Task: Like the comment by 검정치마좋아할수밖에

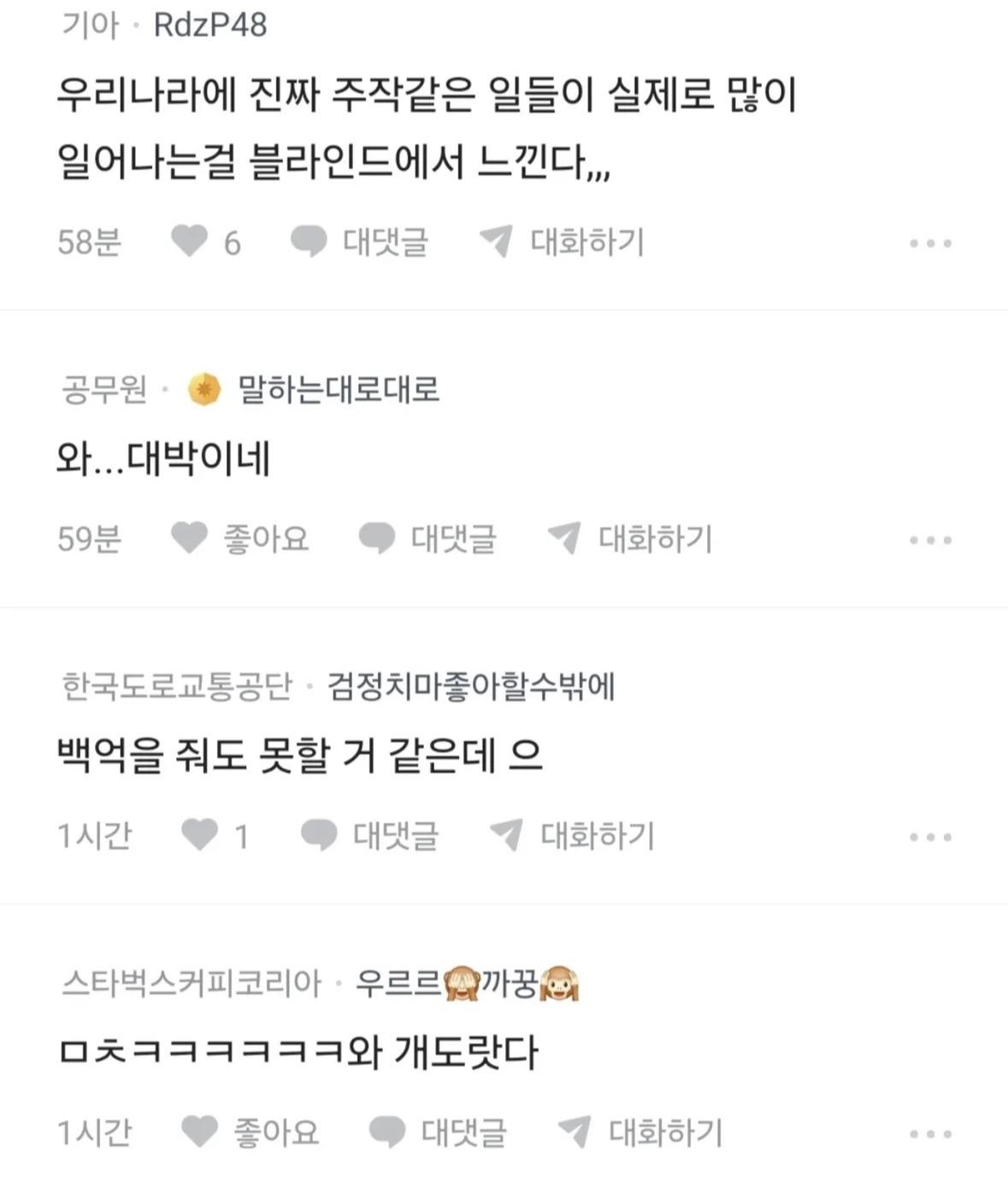Action: [200, 835]
